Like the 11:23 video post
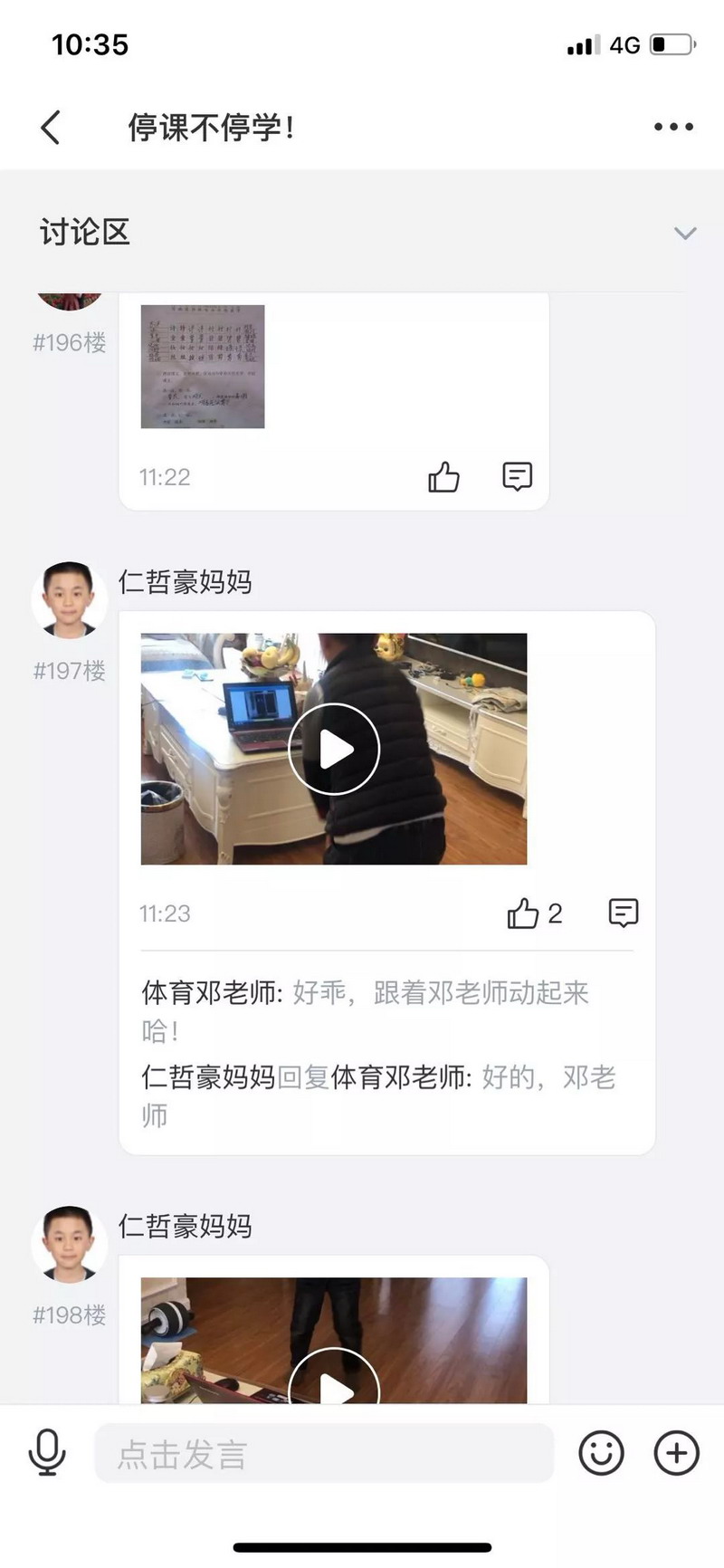724x1568 pixels. point(524,913)
